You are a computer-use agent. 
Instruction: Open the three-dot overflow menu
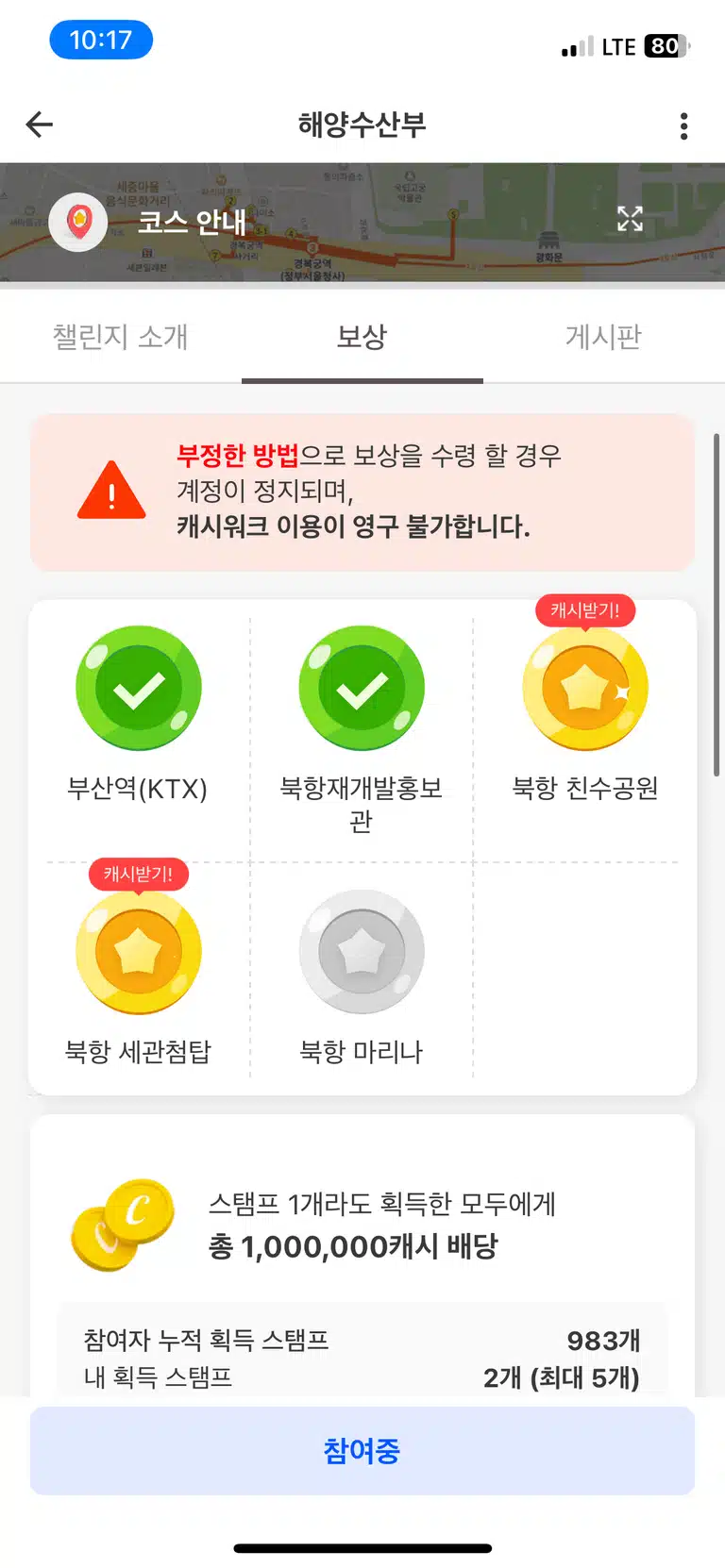[x=683, y=125]
